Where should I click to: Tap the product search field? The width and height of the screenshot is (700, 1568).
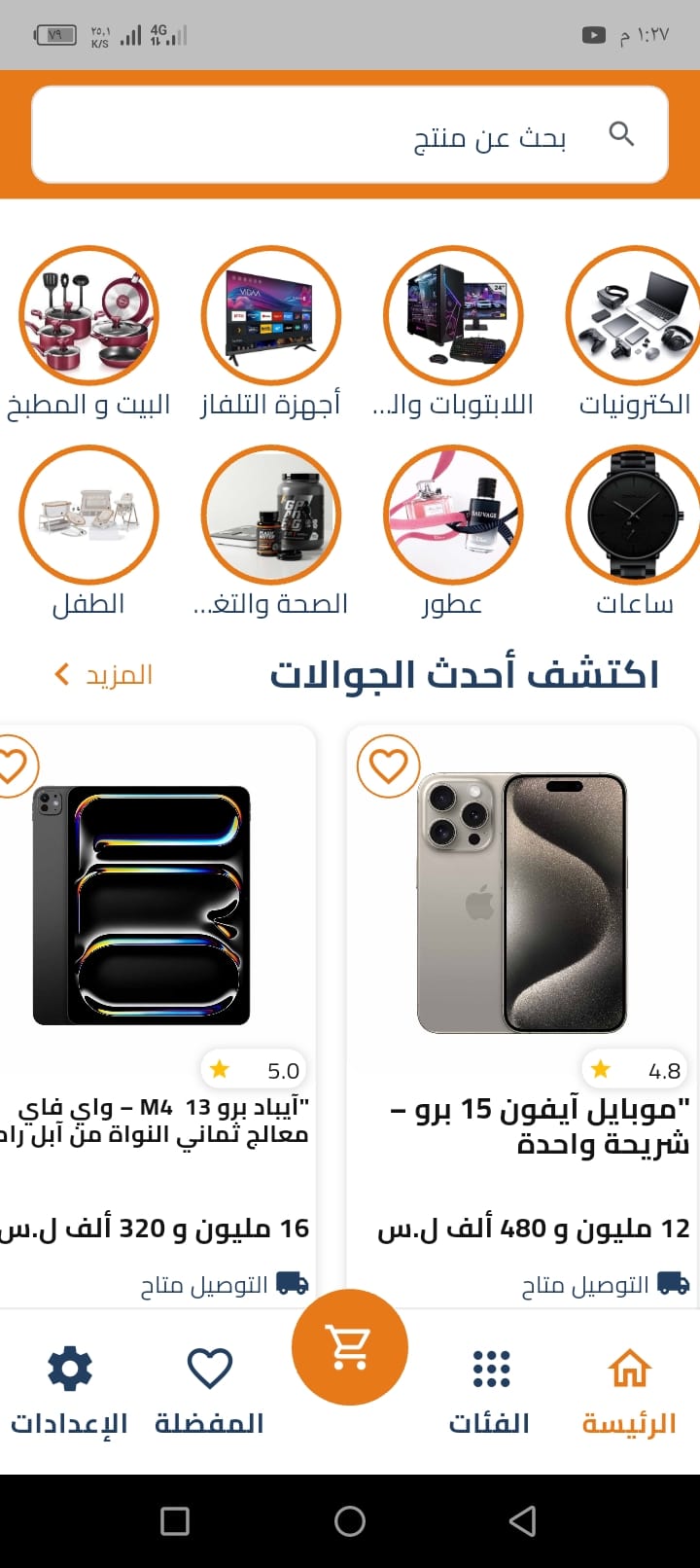(x=350, y=134)
